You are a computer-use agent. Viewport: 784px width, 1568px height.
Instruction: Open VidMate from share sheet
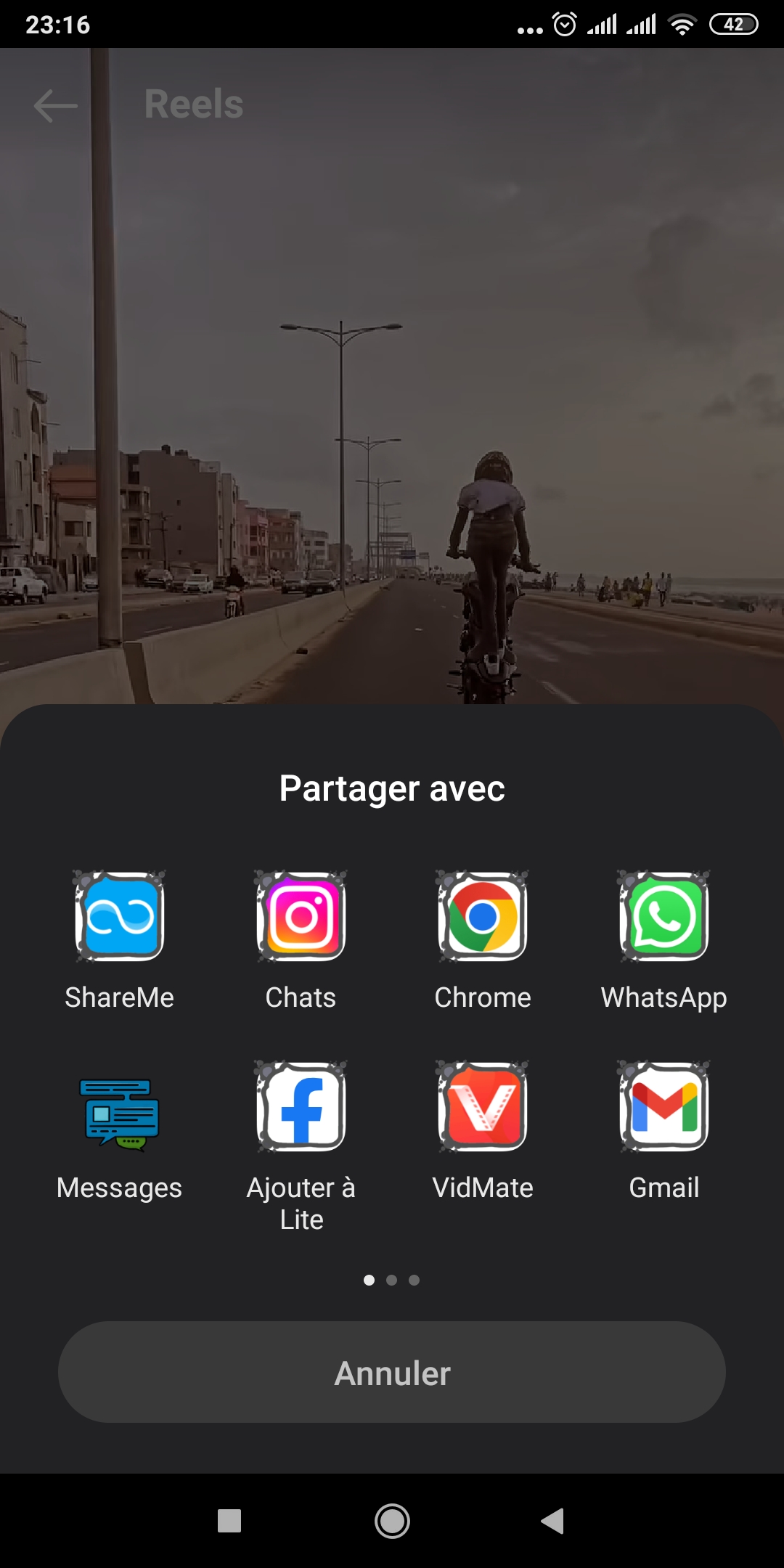click(483, 1108)
